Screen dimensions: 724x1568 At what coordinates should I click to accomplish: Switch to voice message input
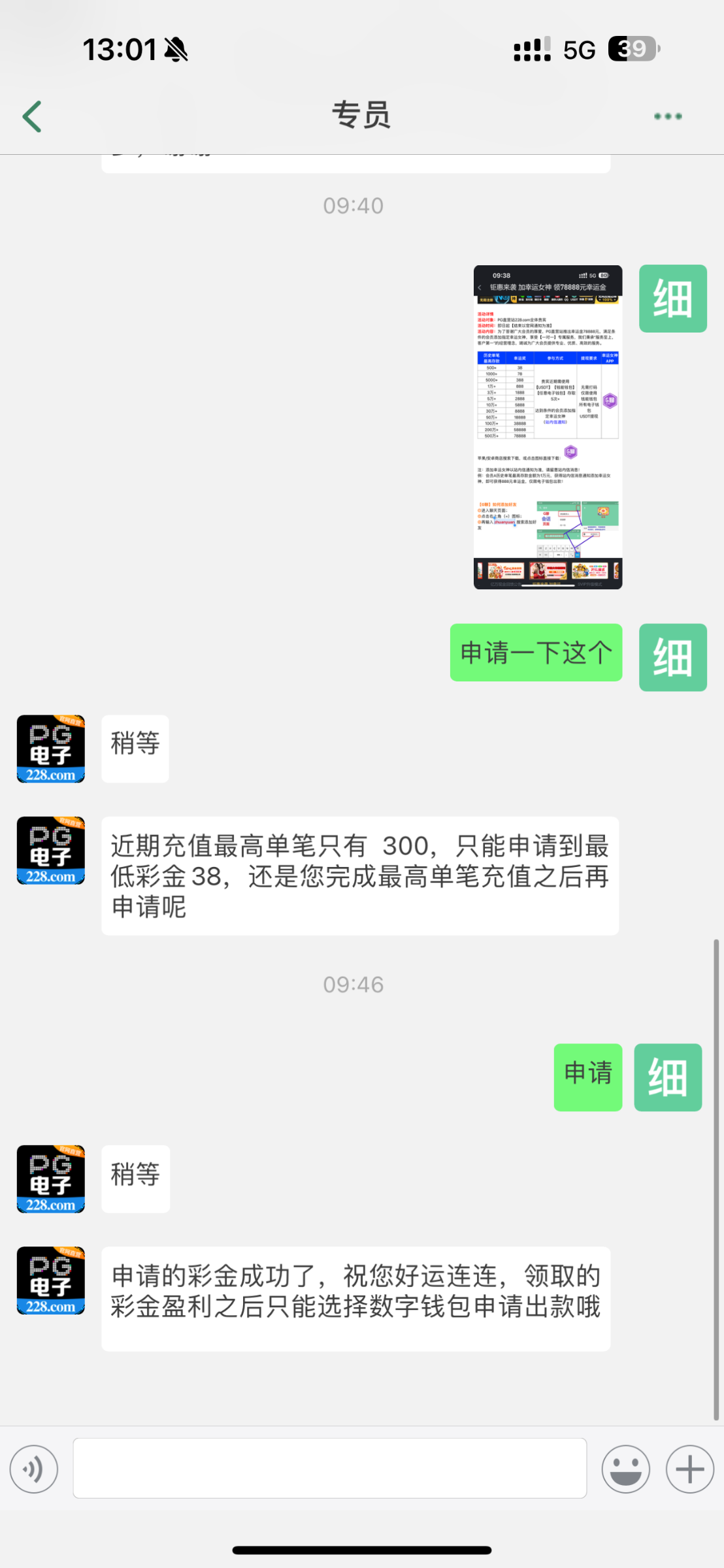tap(34, 1469)
